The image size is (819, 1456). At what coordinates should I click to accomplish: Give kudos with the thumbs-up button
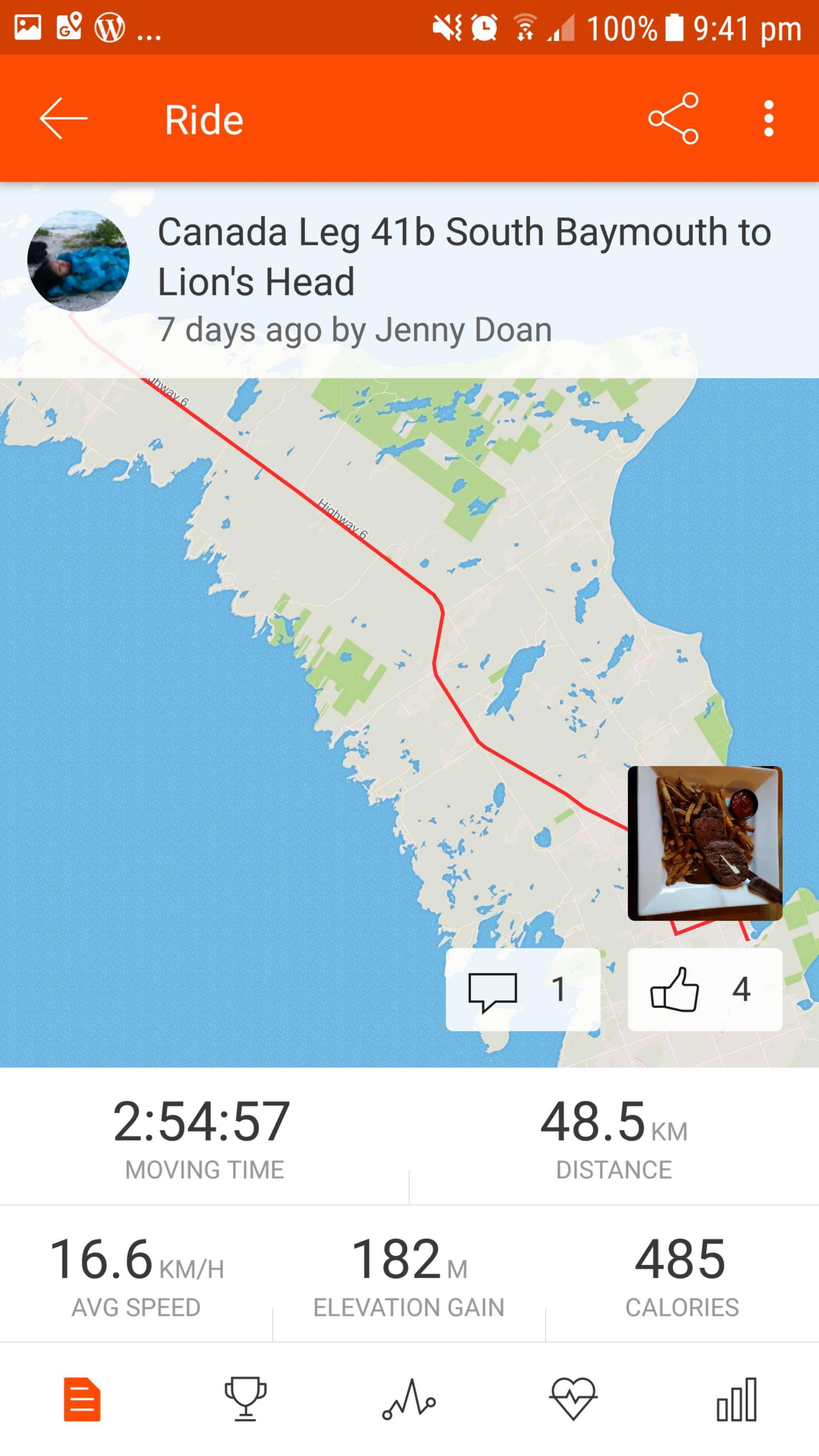(x=705, y=989)
